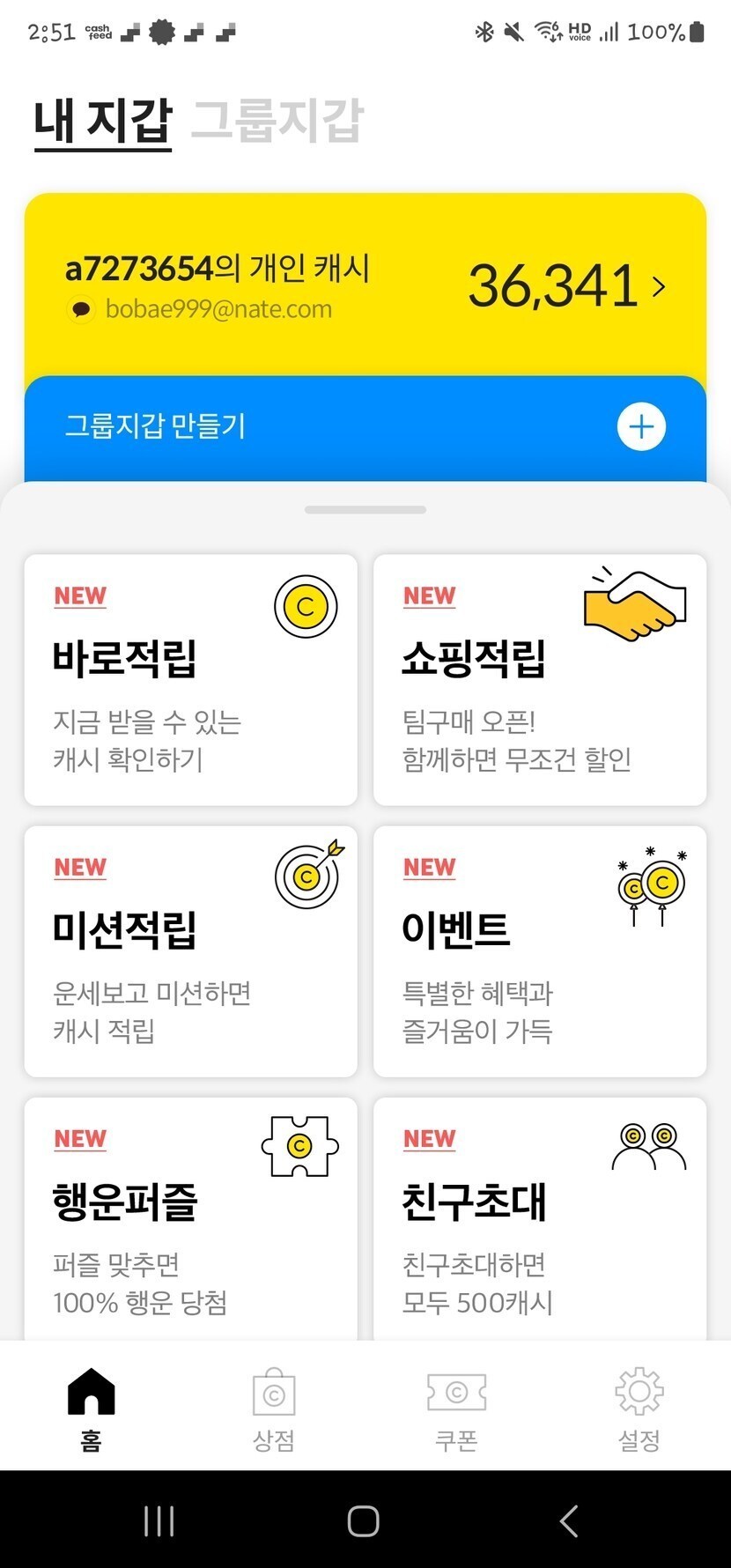731x1568 pixels.
Task: Tap the plus icon on 그룹지갑 만들기
Action: click(640, 427)
